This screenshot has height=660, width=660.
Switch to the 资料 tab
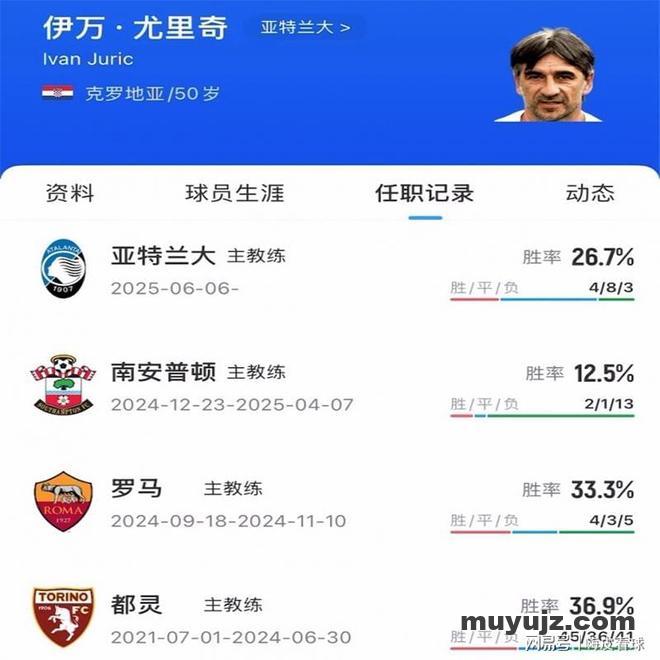(70, 194)
